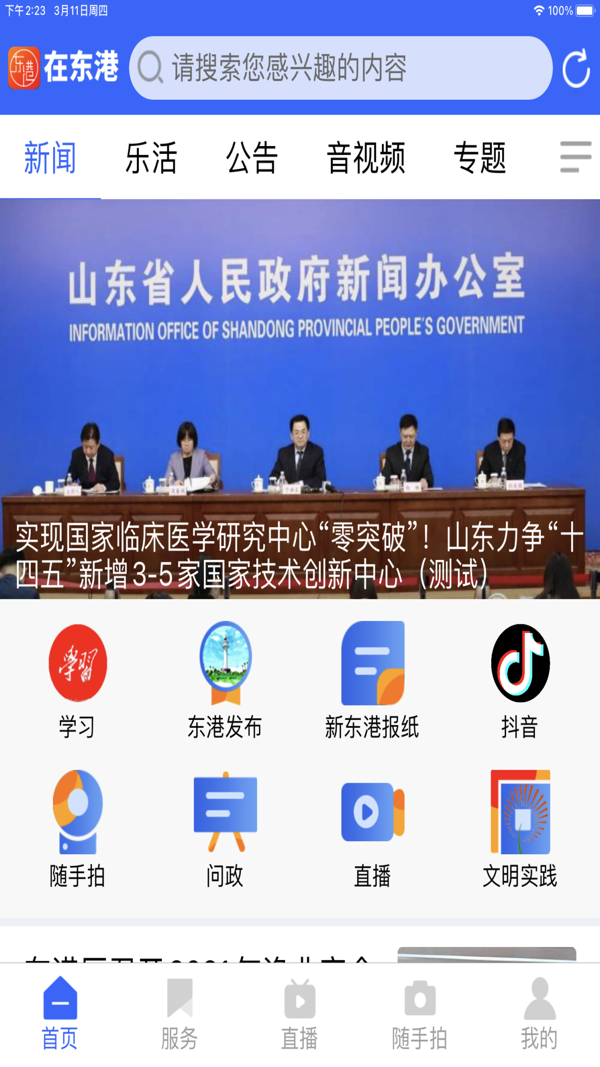This screenshot has height=1067, width=600.
Task: Switch to the bottom 直播 tab
Action: tap(300, 1014)
